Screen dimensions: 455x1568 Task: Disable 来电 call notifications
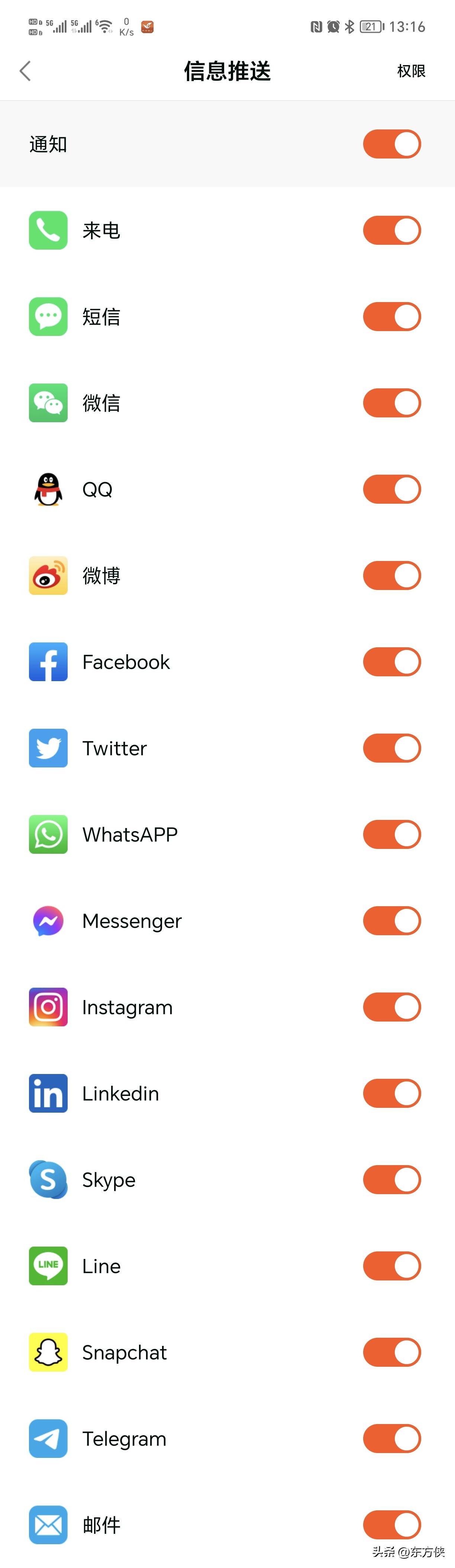click(x=392, y=231)
